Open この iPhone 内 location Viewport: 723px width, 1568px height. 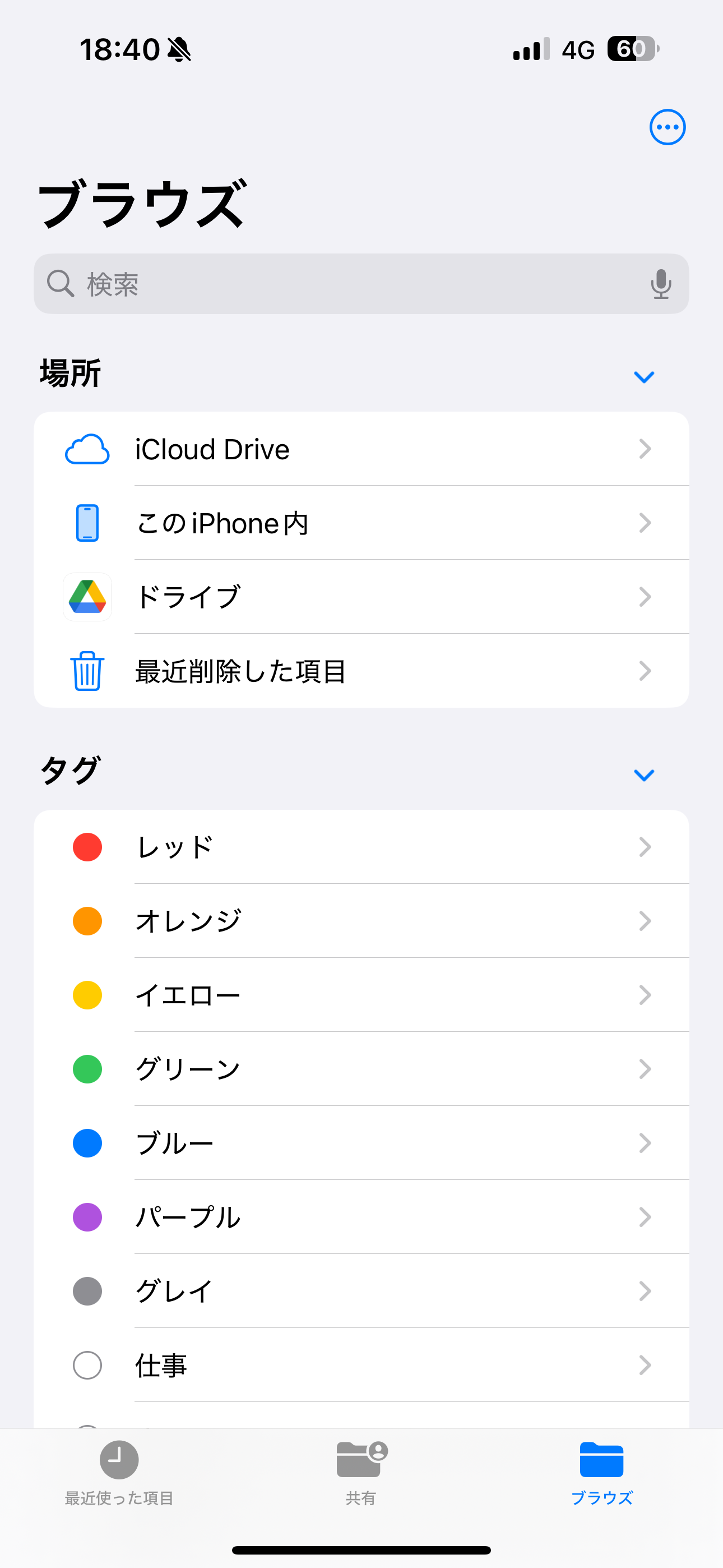coord(361,523)
